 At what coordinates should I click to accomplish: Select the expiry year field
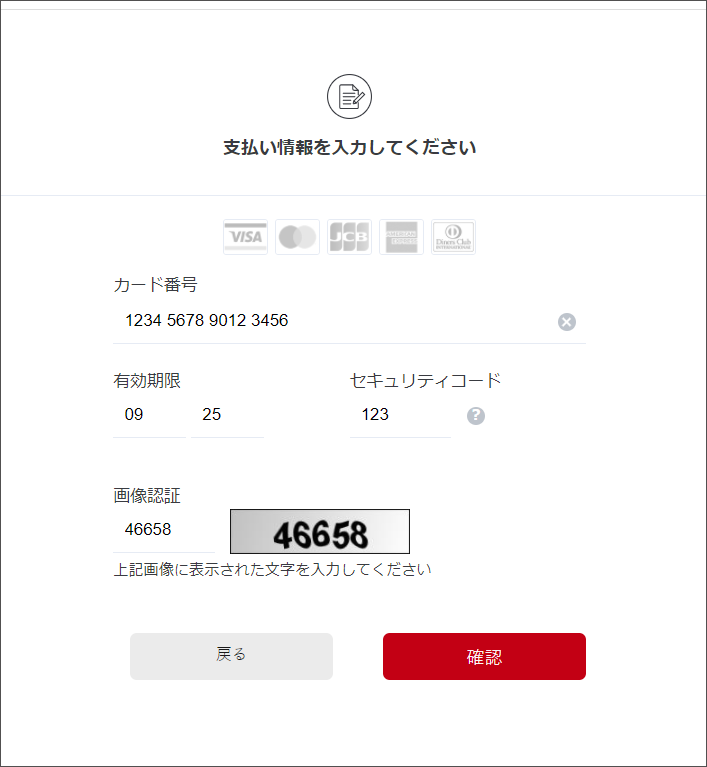tap(226, 415)
